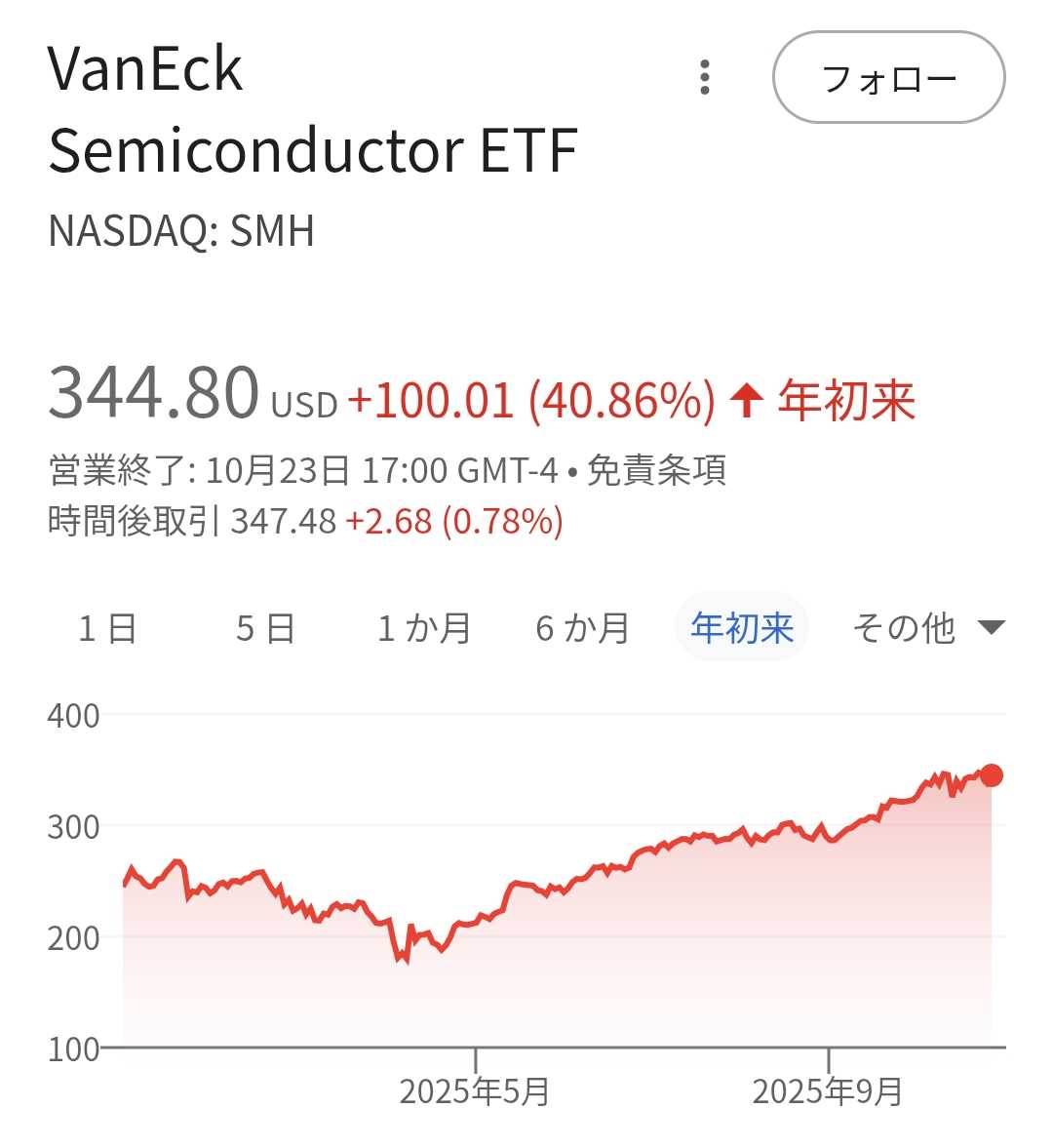Open the 免責条項 disclaimer link
1053x1148 pixels.
(x=656, y=471)
